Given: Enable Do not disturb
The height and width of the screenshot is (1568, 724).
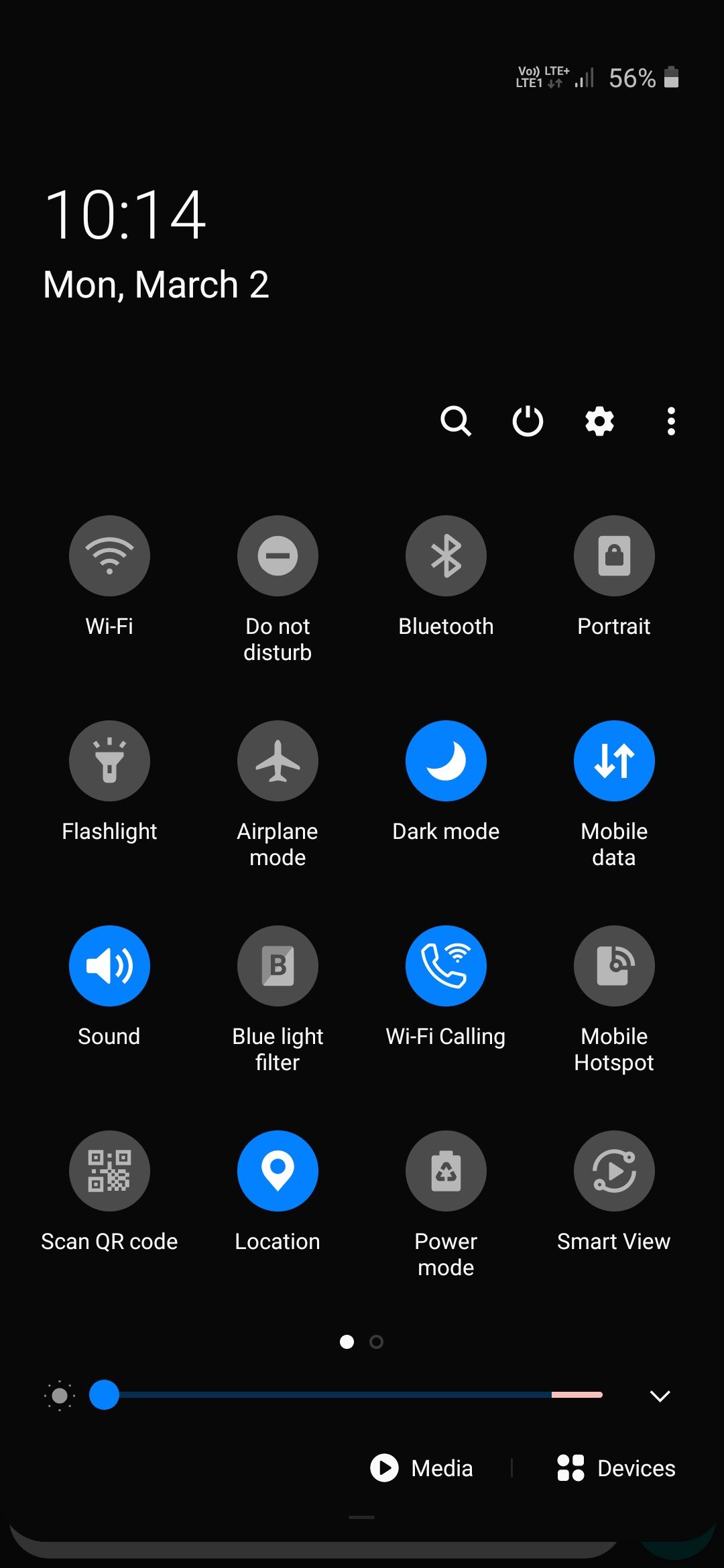Looking at the screenshot, I should 278,556.
